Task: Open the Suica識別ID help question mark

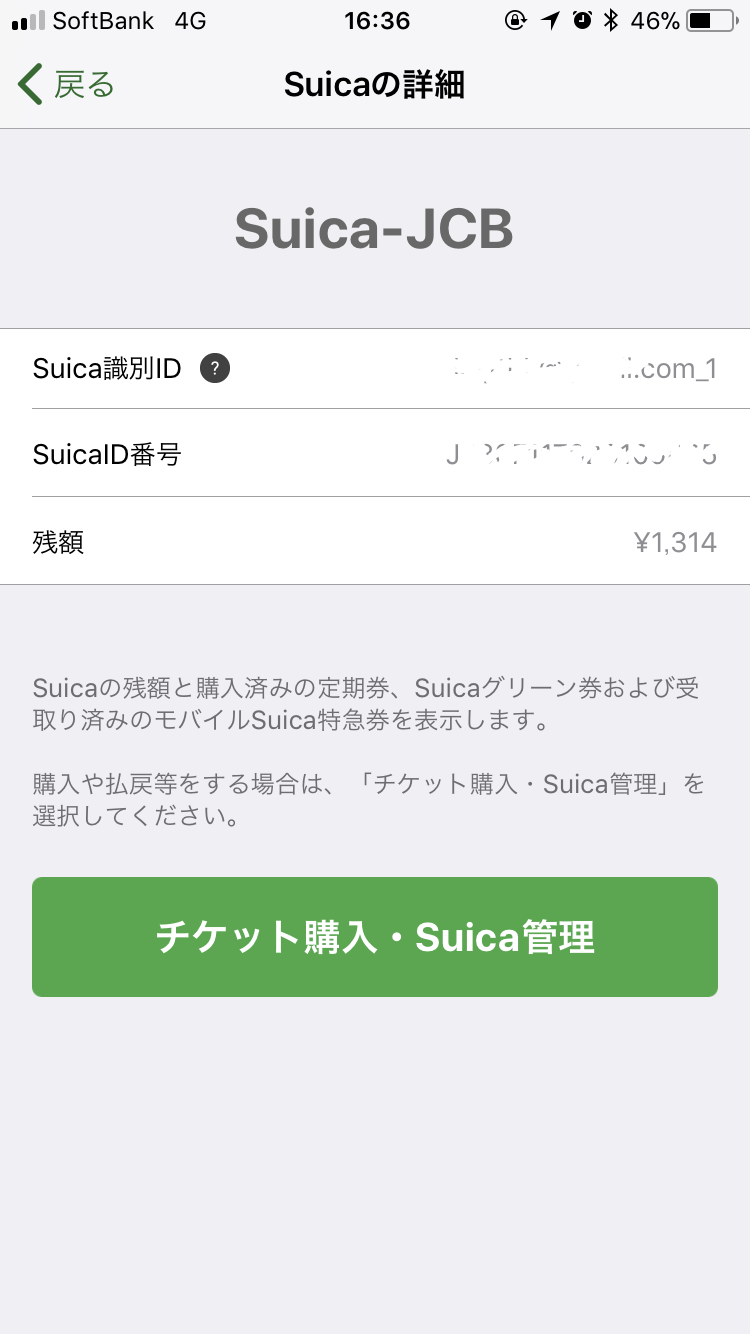Action: click(x=215, y=369)
